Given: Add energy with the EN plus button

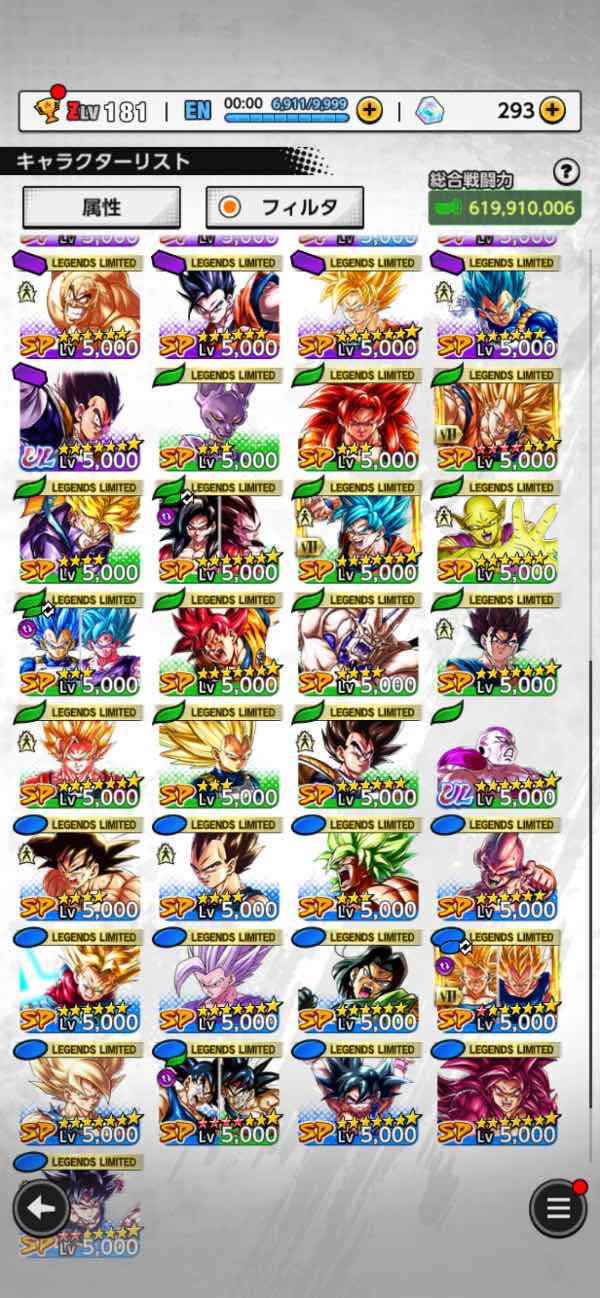Looking at the screenshot, I should 370,110.
